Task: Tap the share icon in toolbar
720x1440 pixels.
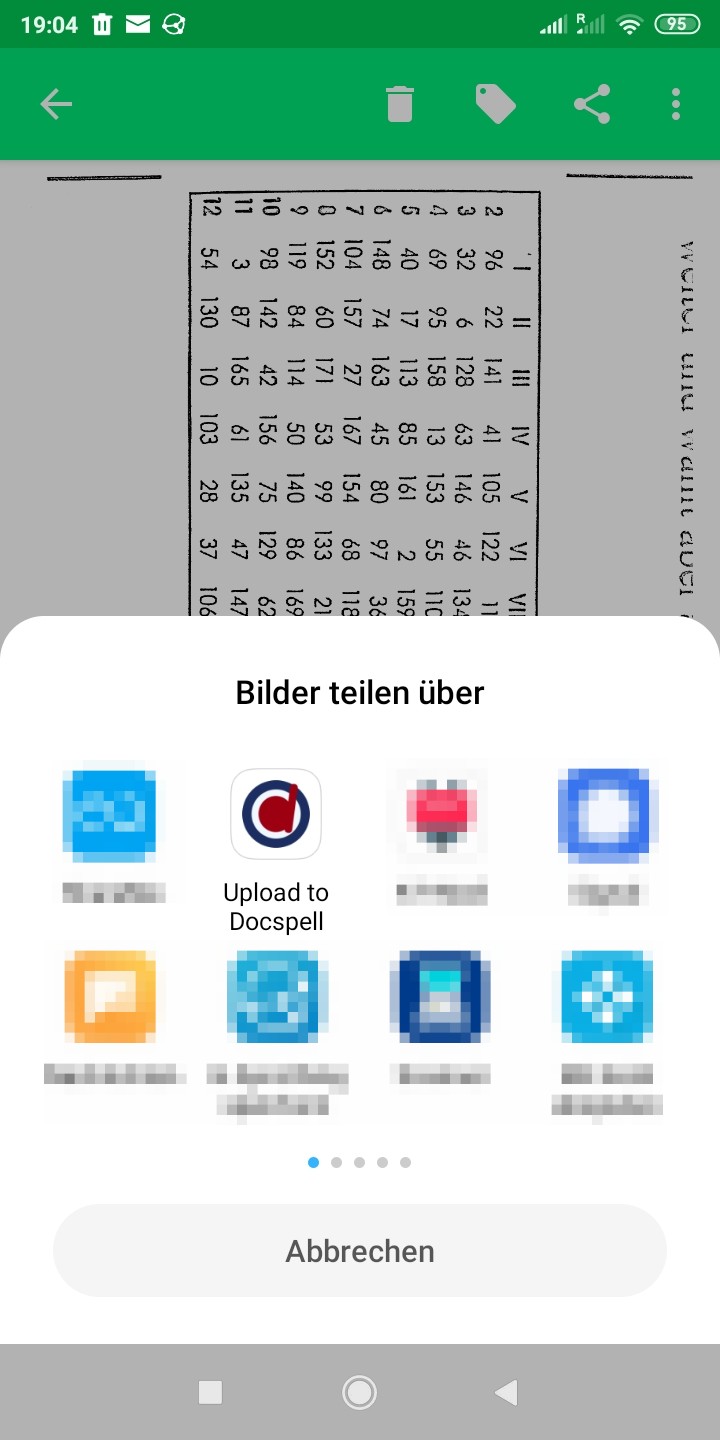Action: pos(592,104)
